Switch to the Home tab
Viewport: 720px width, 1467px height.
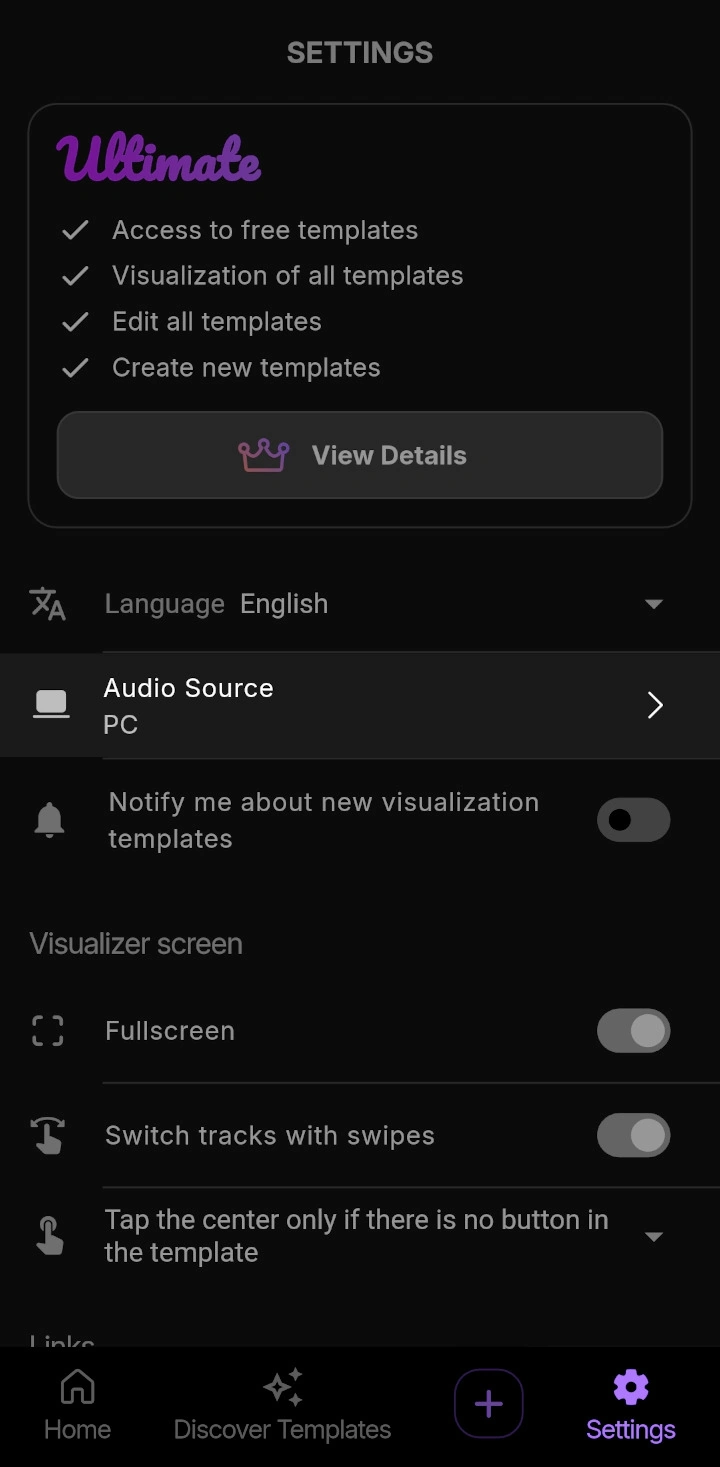point(76,1403)
